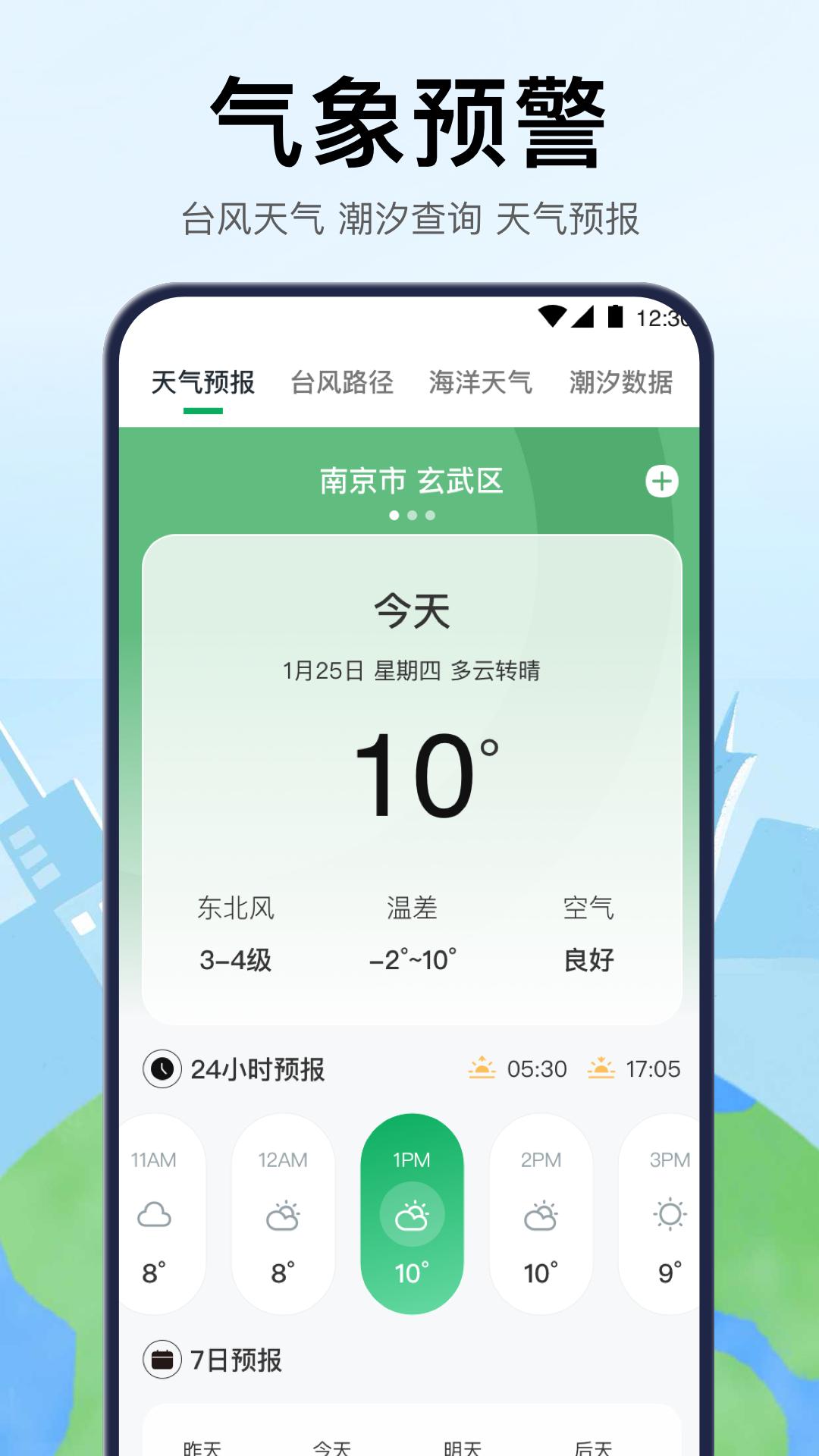The width and height of the screenshot is (819, 1456).
Task: Switch to the 台风路径 tab
Action: click(x=343, y=383)
